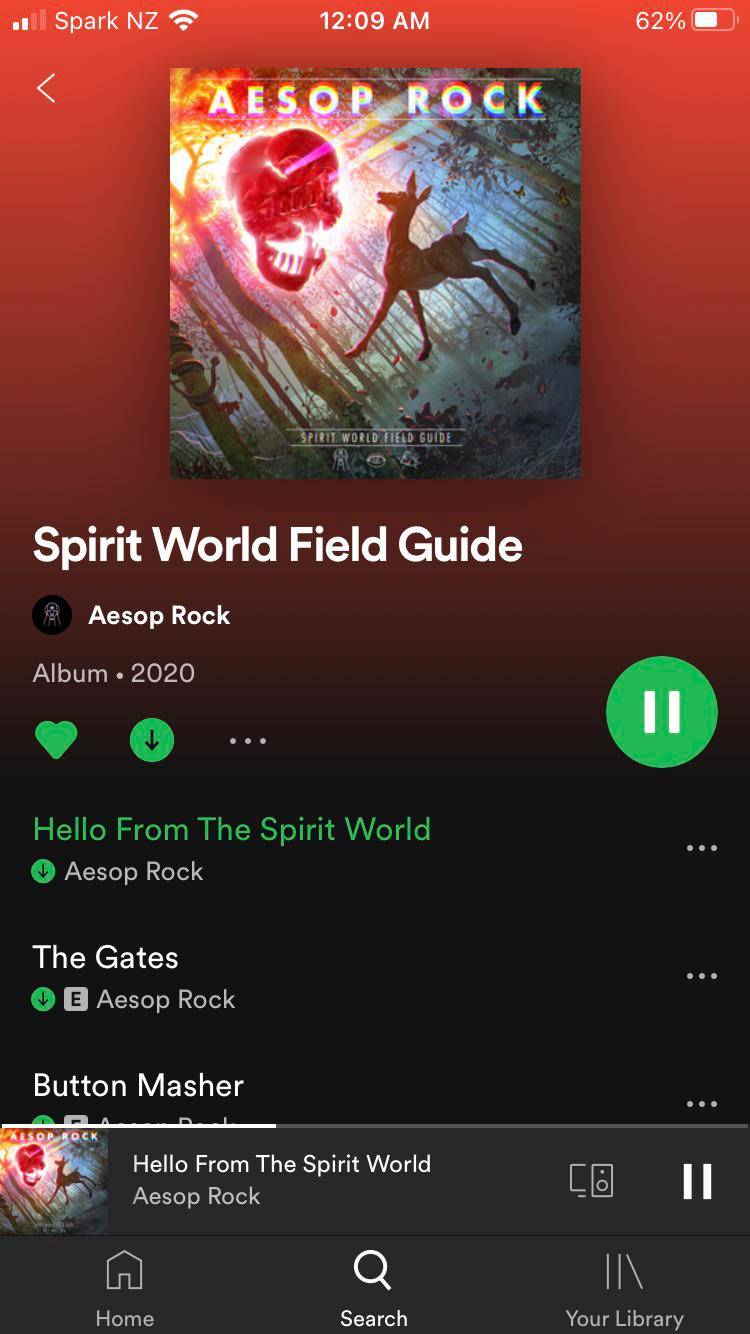Tap the Explicit badge on The Gates
Viewport: 750px width, 1334px height.
click(77, 1000)
